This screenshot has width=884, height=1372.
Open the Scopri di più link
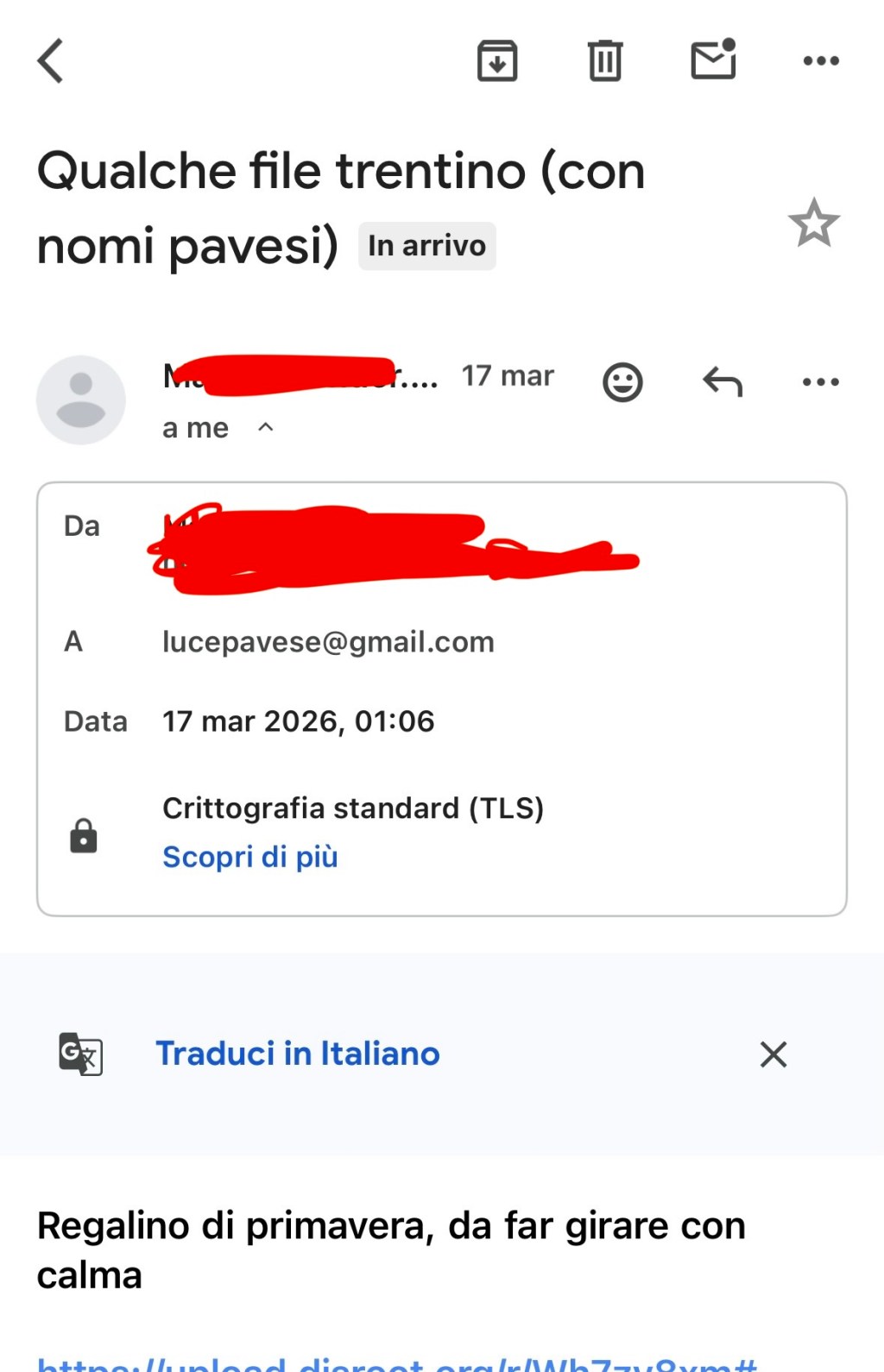[250, 857]
